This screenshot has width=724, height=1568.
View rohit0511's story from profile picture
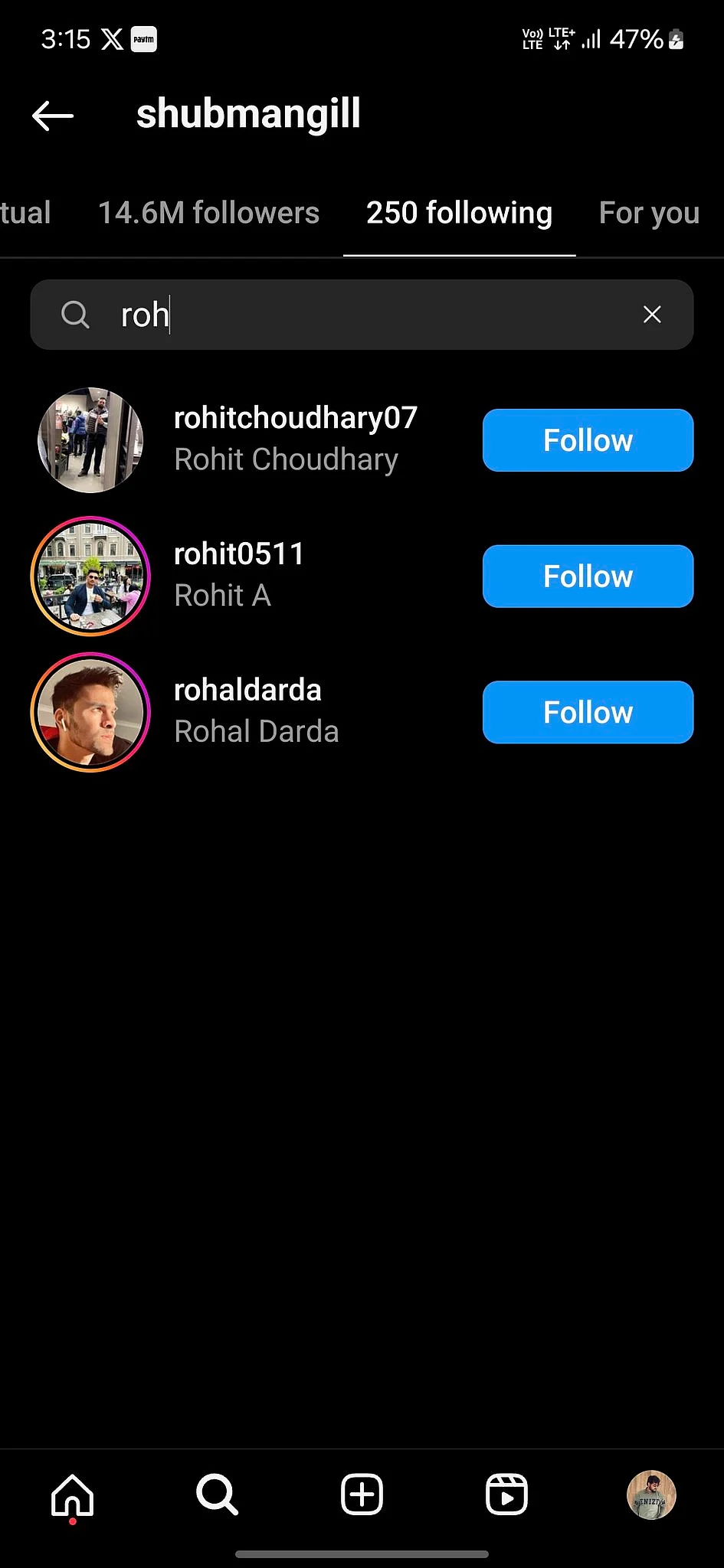[x=90, y=577]
